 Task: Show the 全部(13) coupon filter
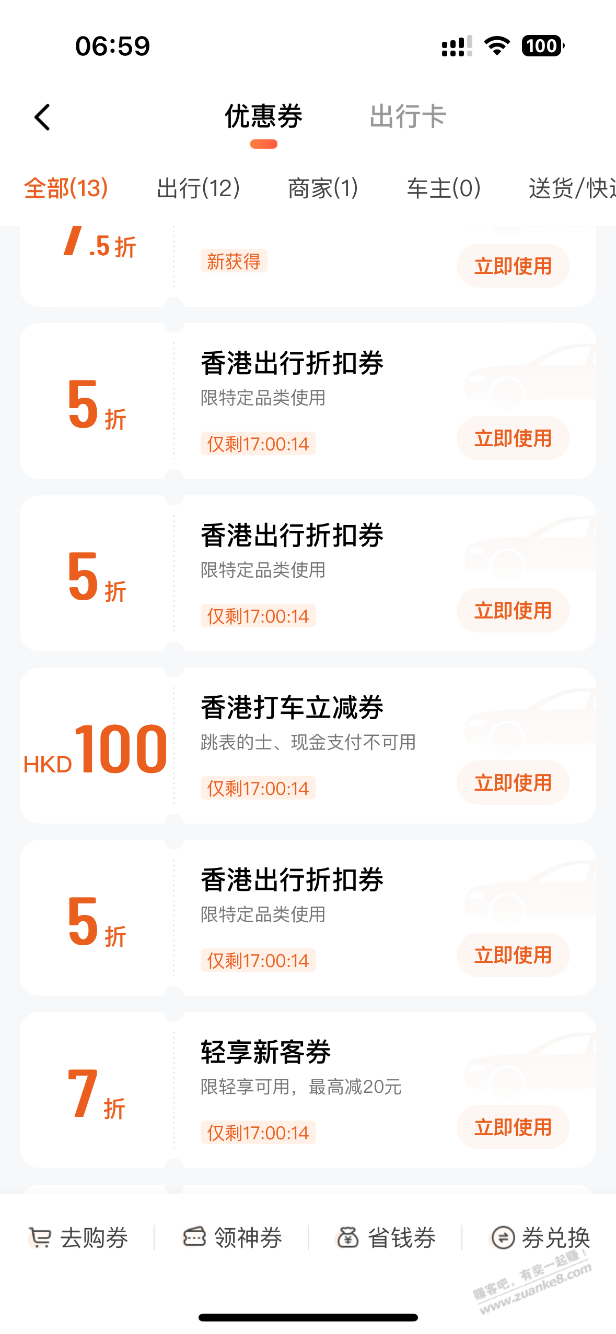tap(66, 187)
